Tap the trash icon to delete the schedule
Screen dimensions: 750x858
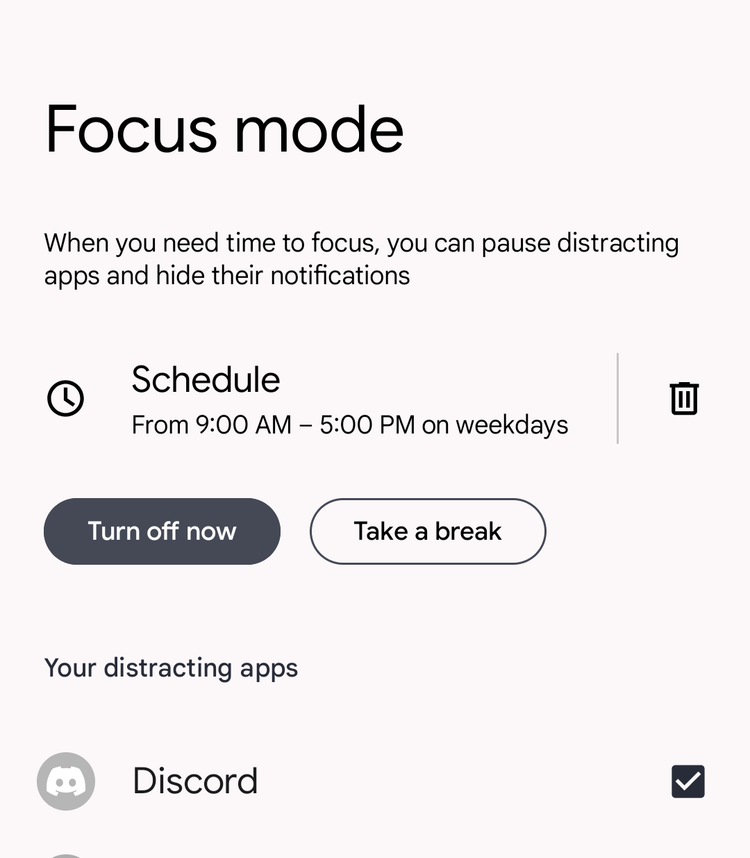(684, 398)
